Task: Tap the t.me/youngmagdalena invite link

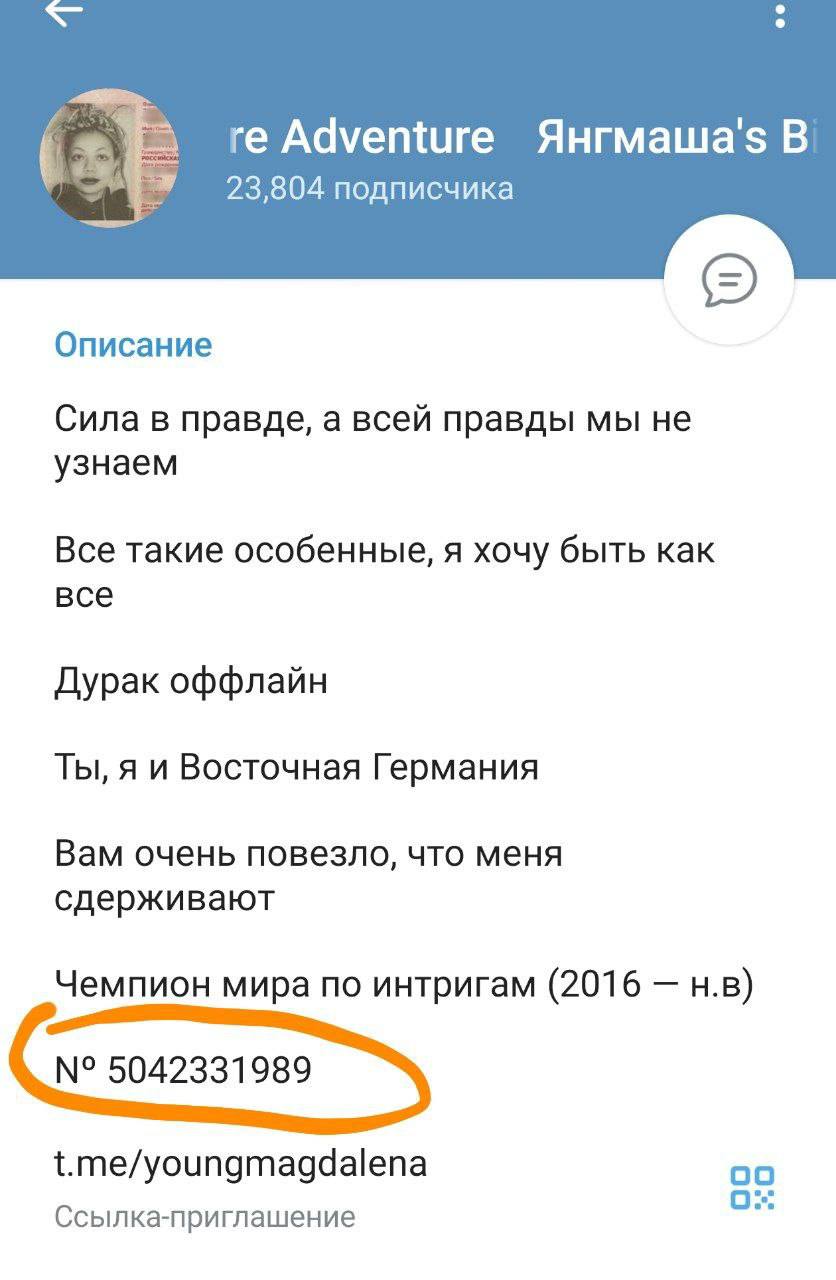Action: [x=240, y=1164]
